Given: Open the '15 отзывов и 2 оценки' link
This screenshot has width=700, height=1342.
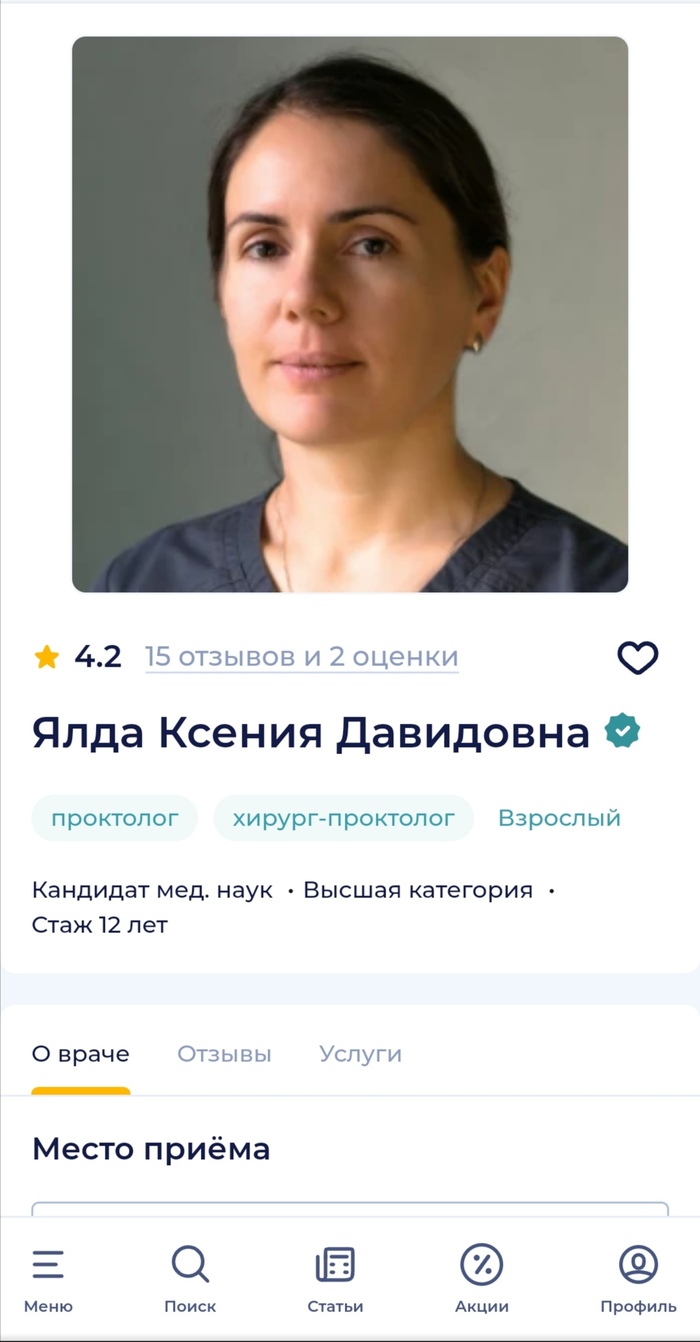Looking at the screenshot, I should [x=301, y=657].
